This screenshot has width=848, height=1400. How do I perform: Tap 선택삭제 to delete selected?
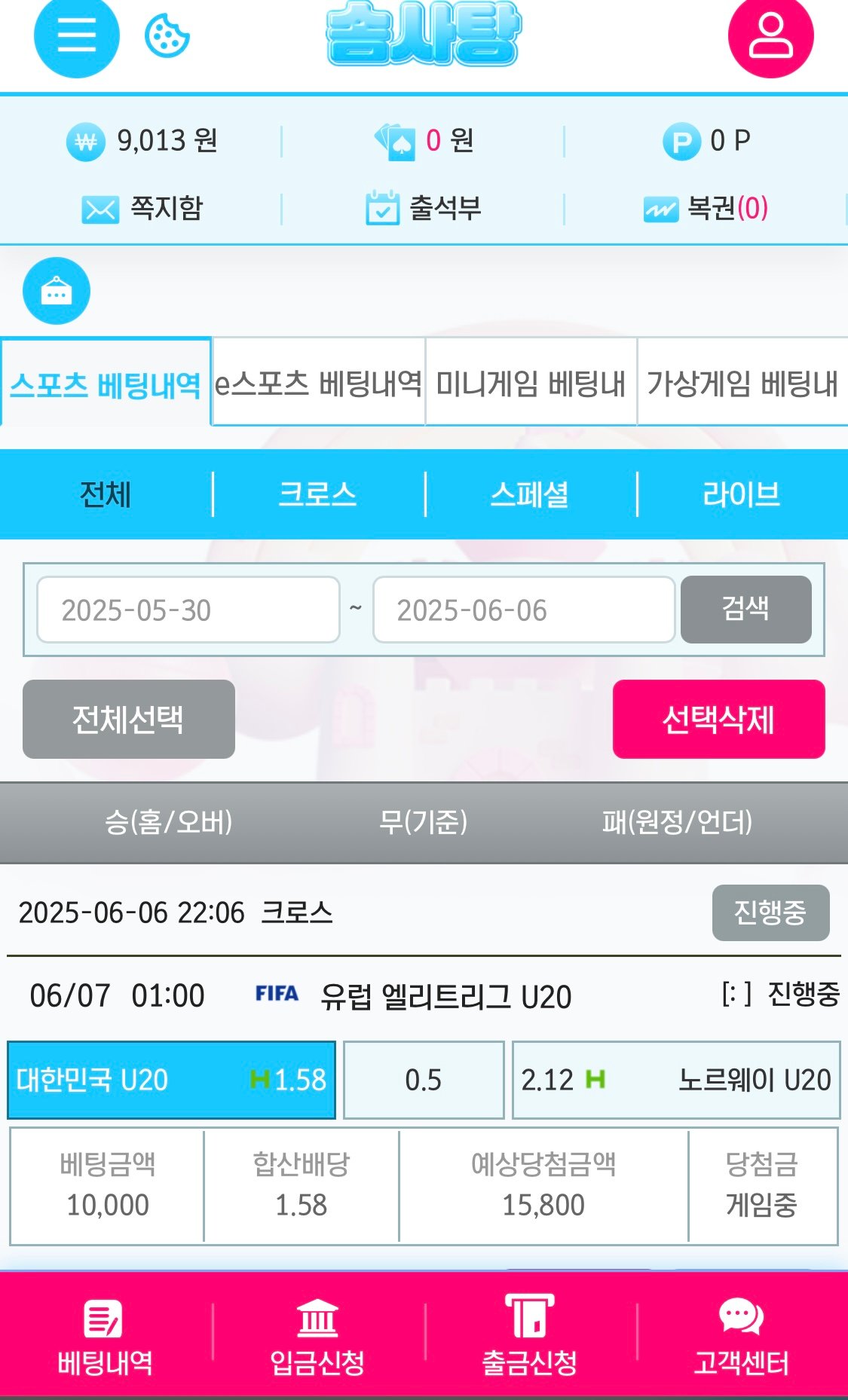(x=718, y=719)
